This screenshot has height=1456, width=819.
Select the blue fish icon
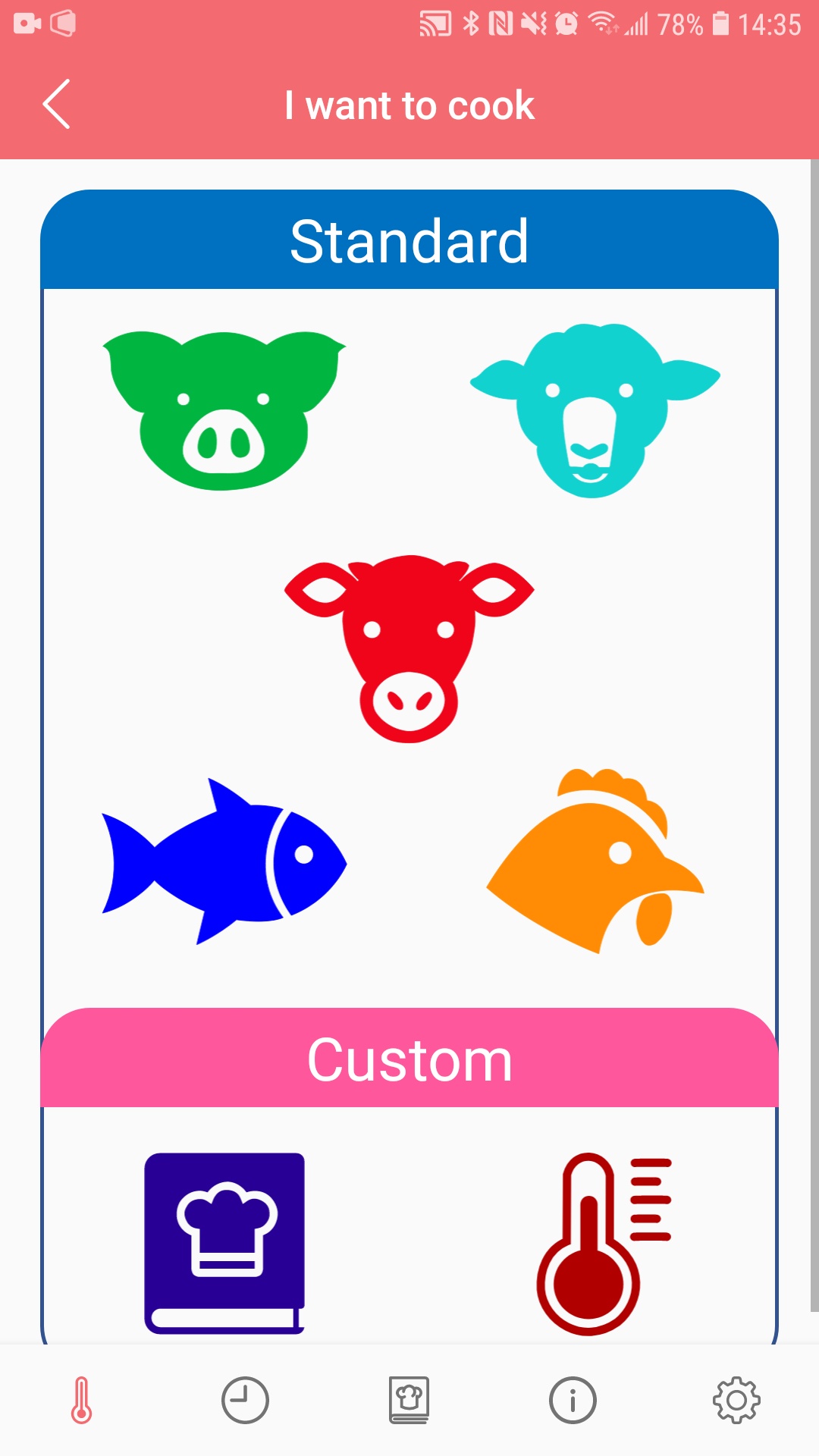point(224,862)
